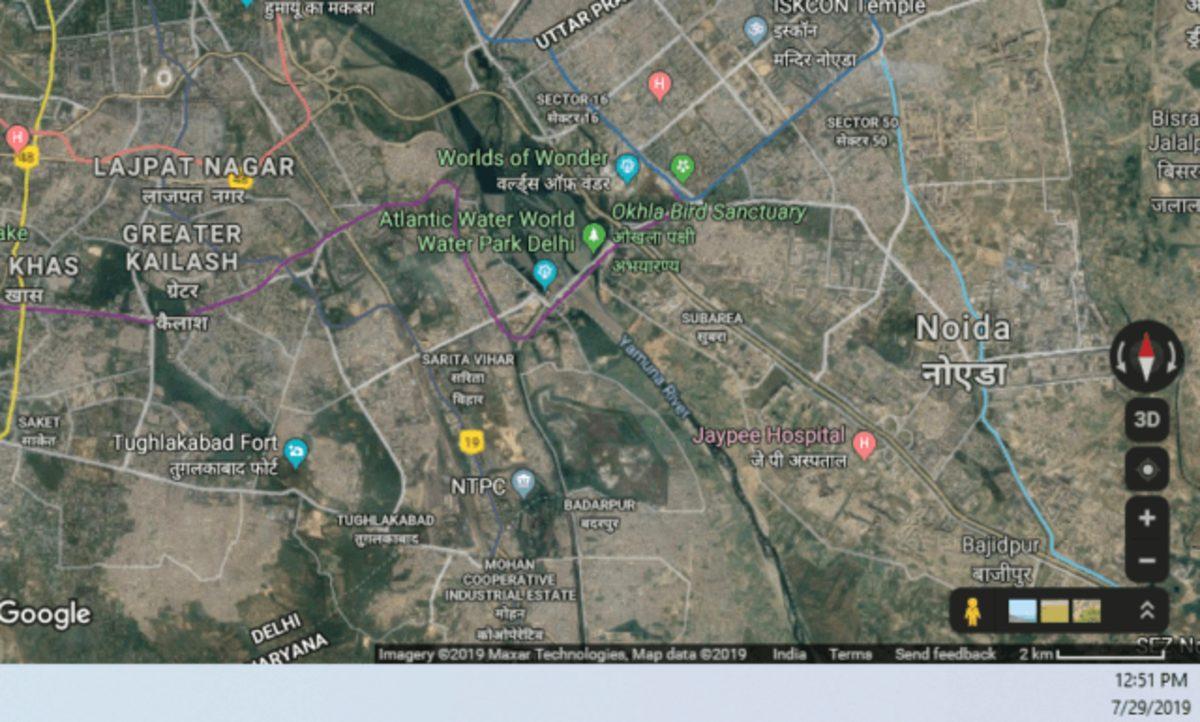Open Send feedback link

click(x=945, y=654)
